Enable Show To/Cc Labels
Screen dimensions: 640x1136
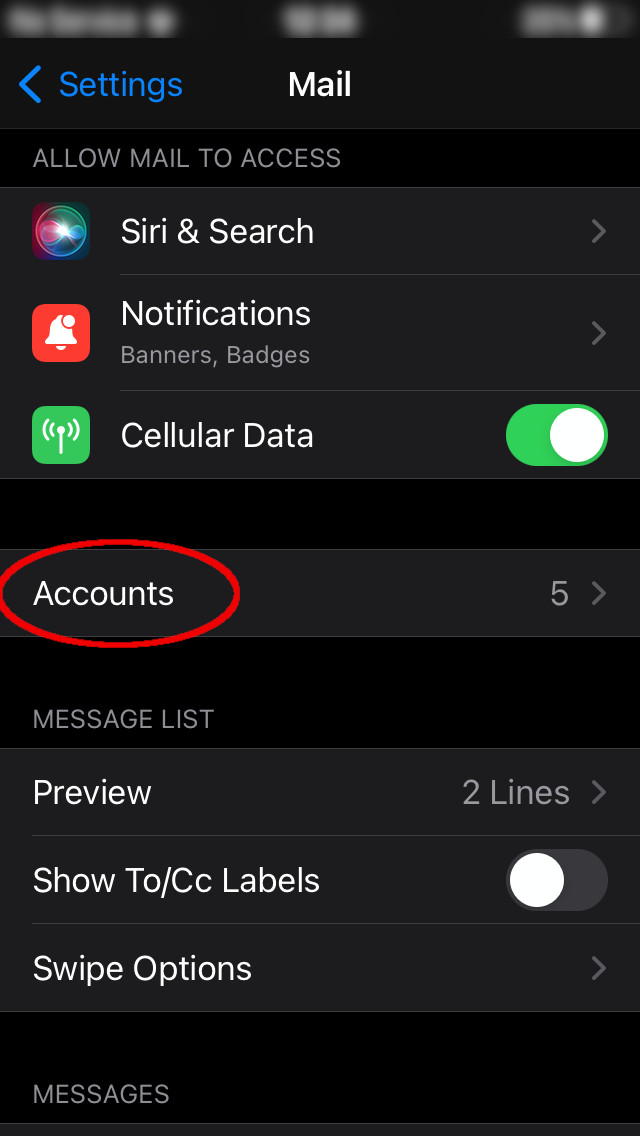point(556,880)
